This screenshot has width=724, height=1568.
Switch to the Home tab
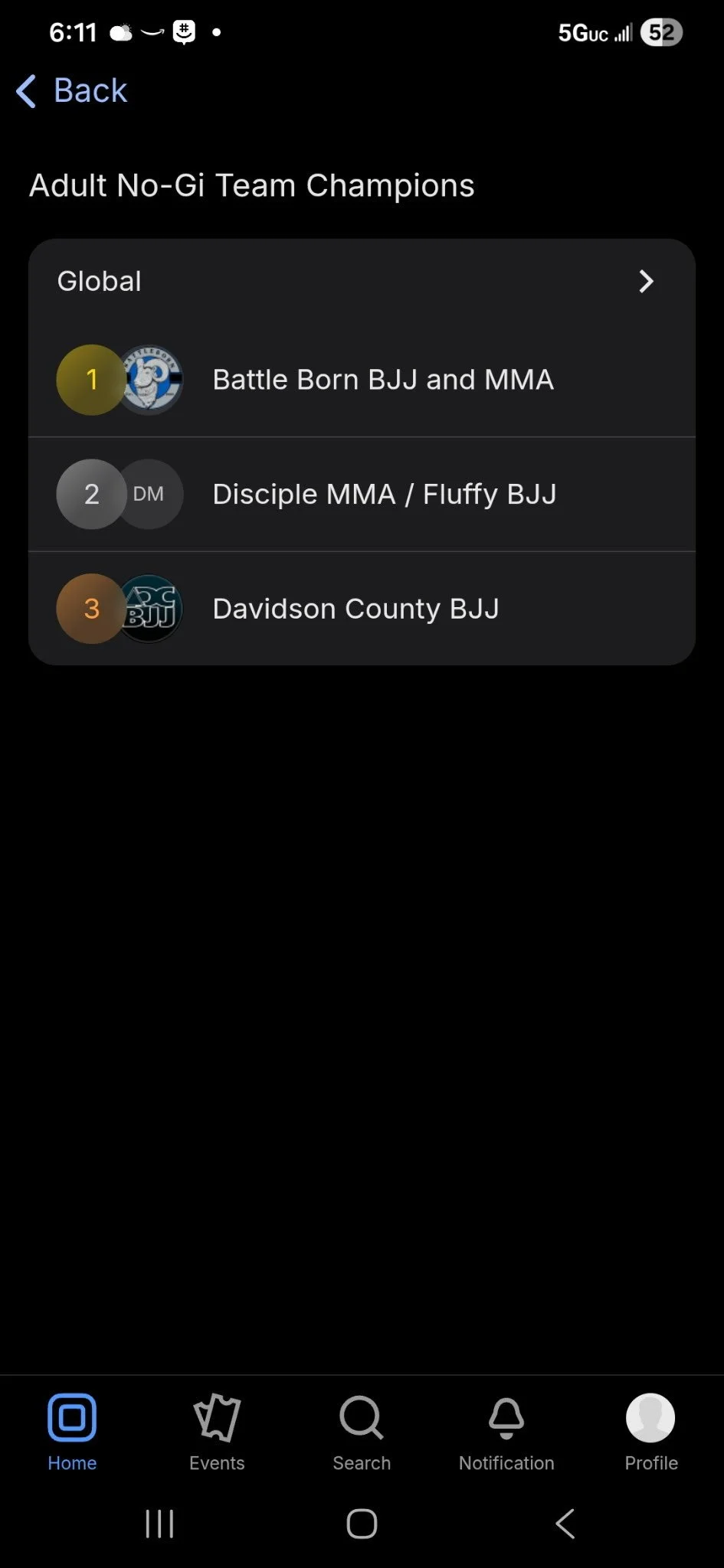(x=72, y=1432)
